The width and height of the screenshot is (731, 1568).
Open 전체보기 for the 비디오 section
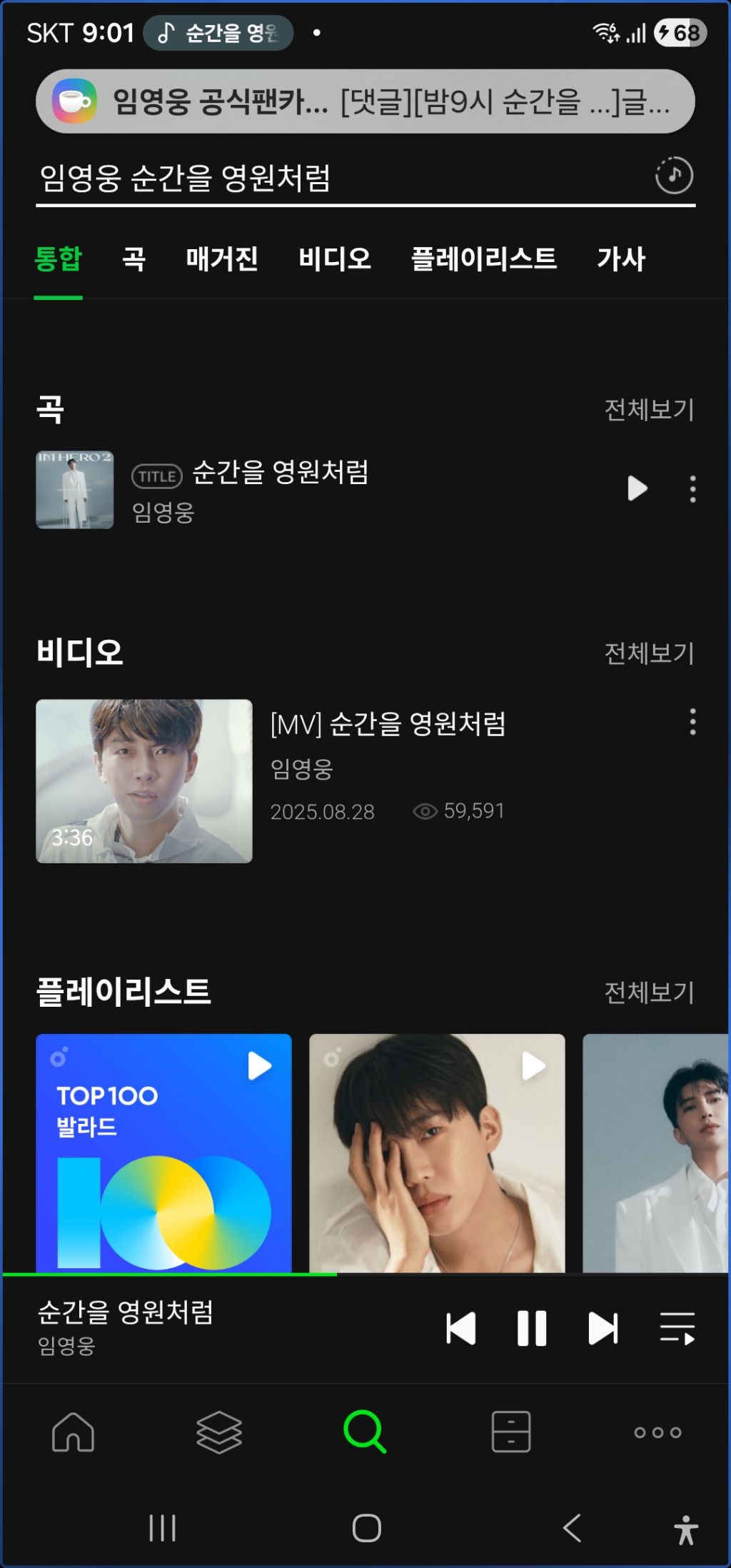click(x=649, y=653)
